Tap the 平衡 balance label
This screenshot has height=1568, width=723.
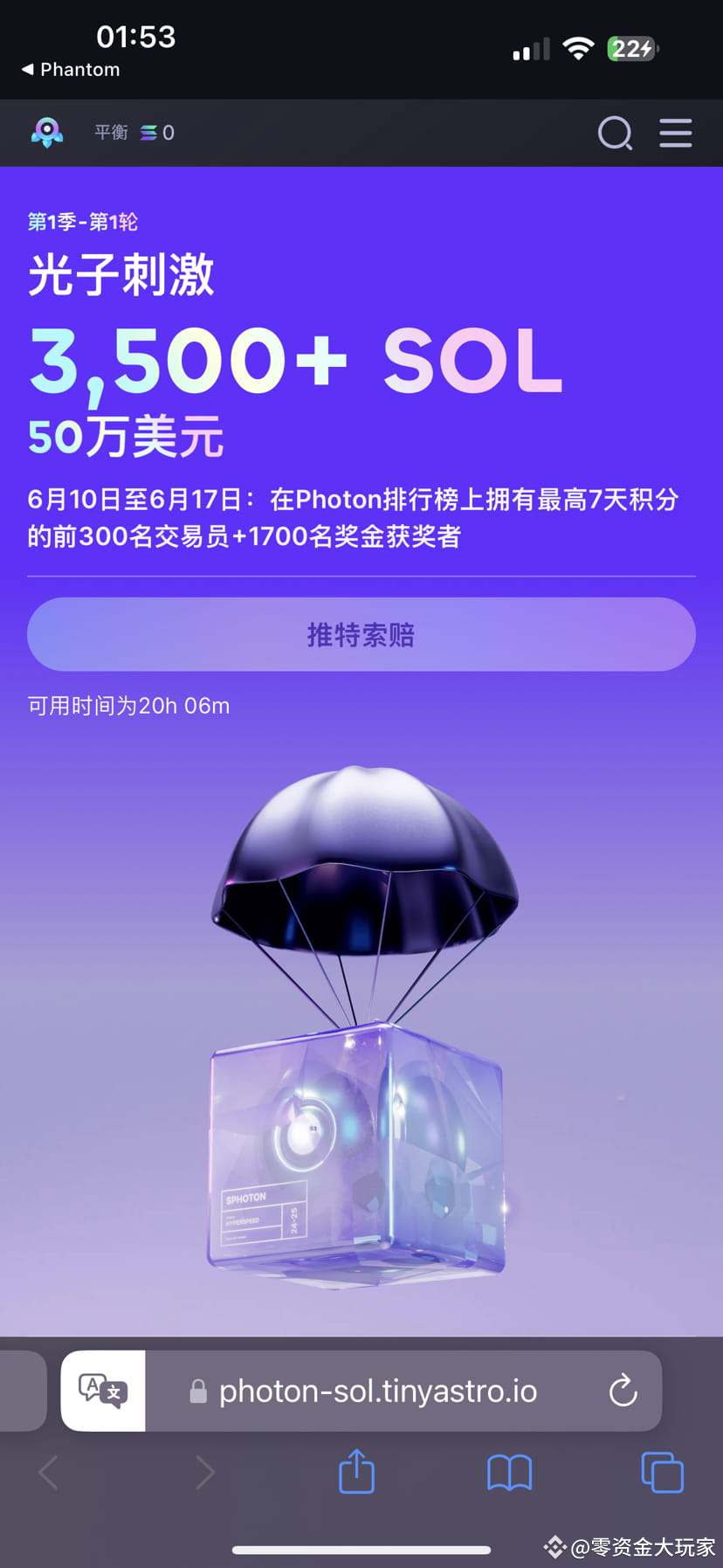click(111, 133)
